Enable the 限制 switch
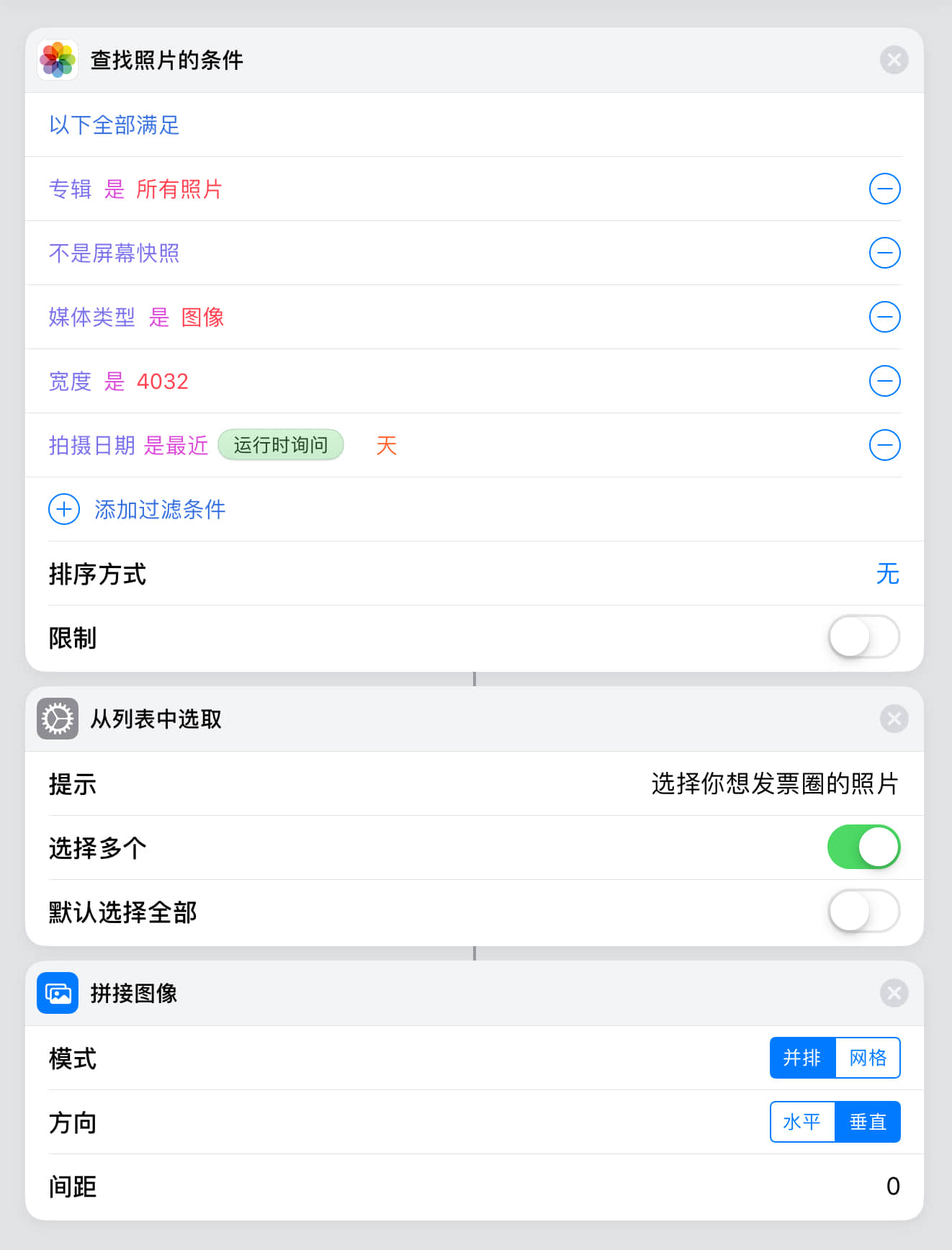The width and height of the screenshot is (952, 1250). coord(863,637)
